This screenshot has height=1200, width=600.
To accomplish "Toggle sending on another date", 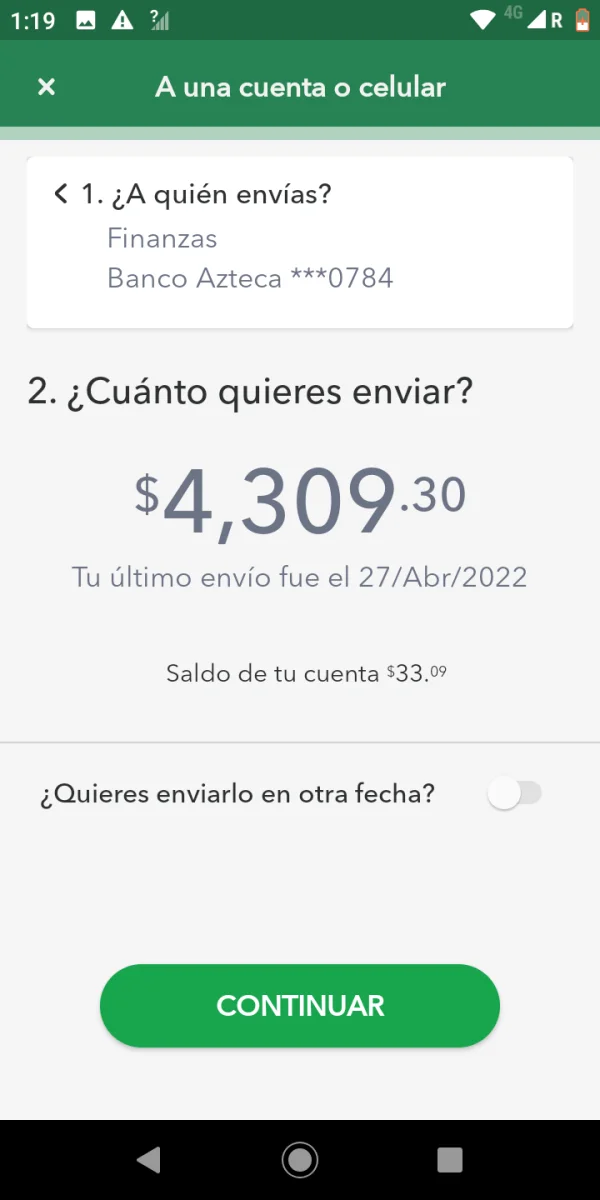I will click(x=514, y=795).
